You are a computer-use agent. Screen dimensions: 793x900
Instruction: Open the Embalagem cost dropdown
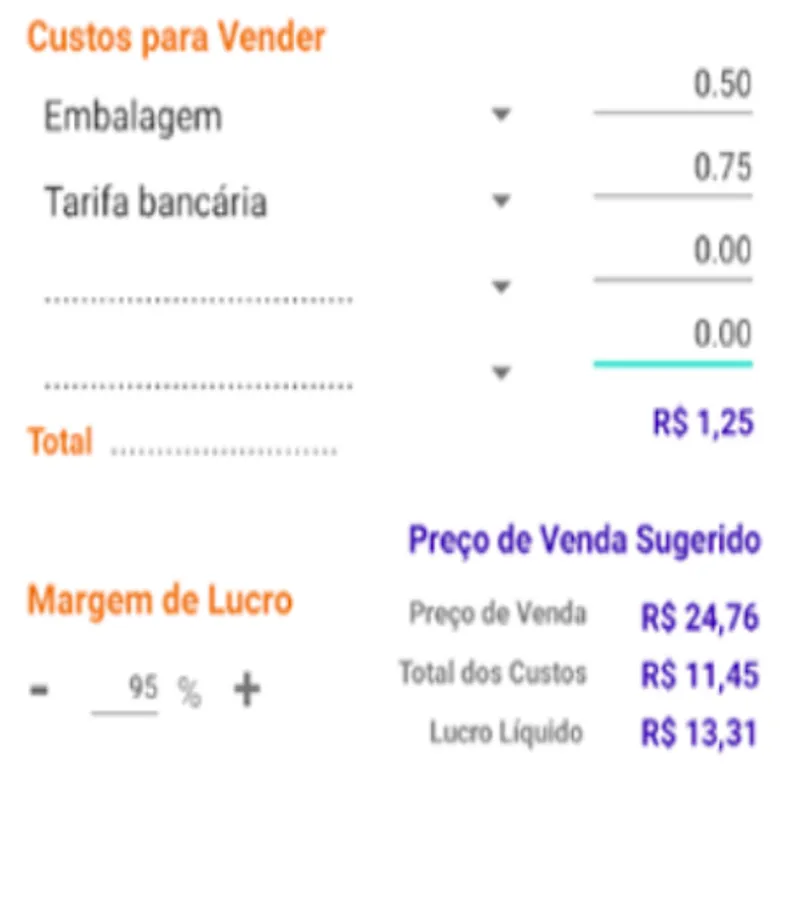pyautogui.click(x=501, y=117)
